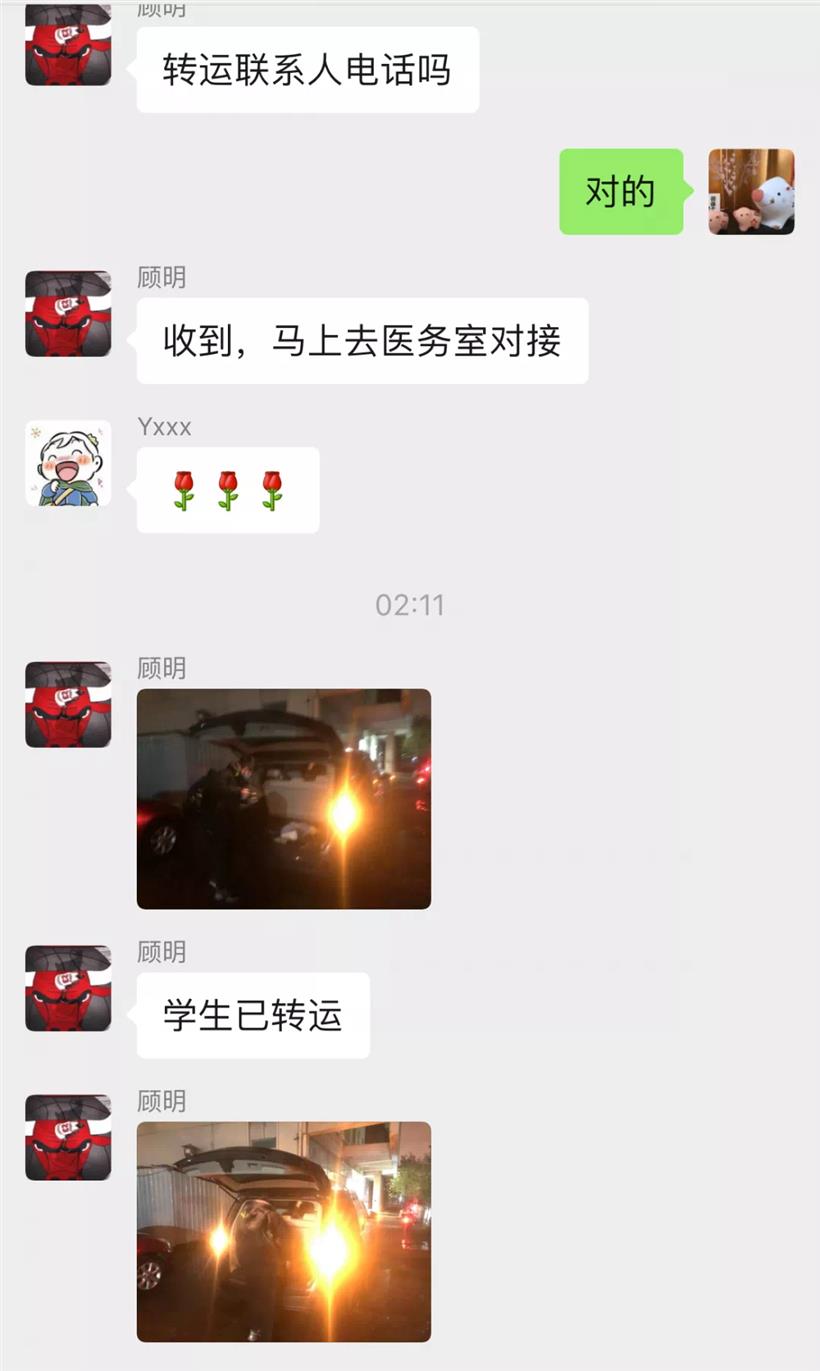Open the photo sent above 学生已转运
The image size is (820, 1371).
pos(283,798)
